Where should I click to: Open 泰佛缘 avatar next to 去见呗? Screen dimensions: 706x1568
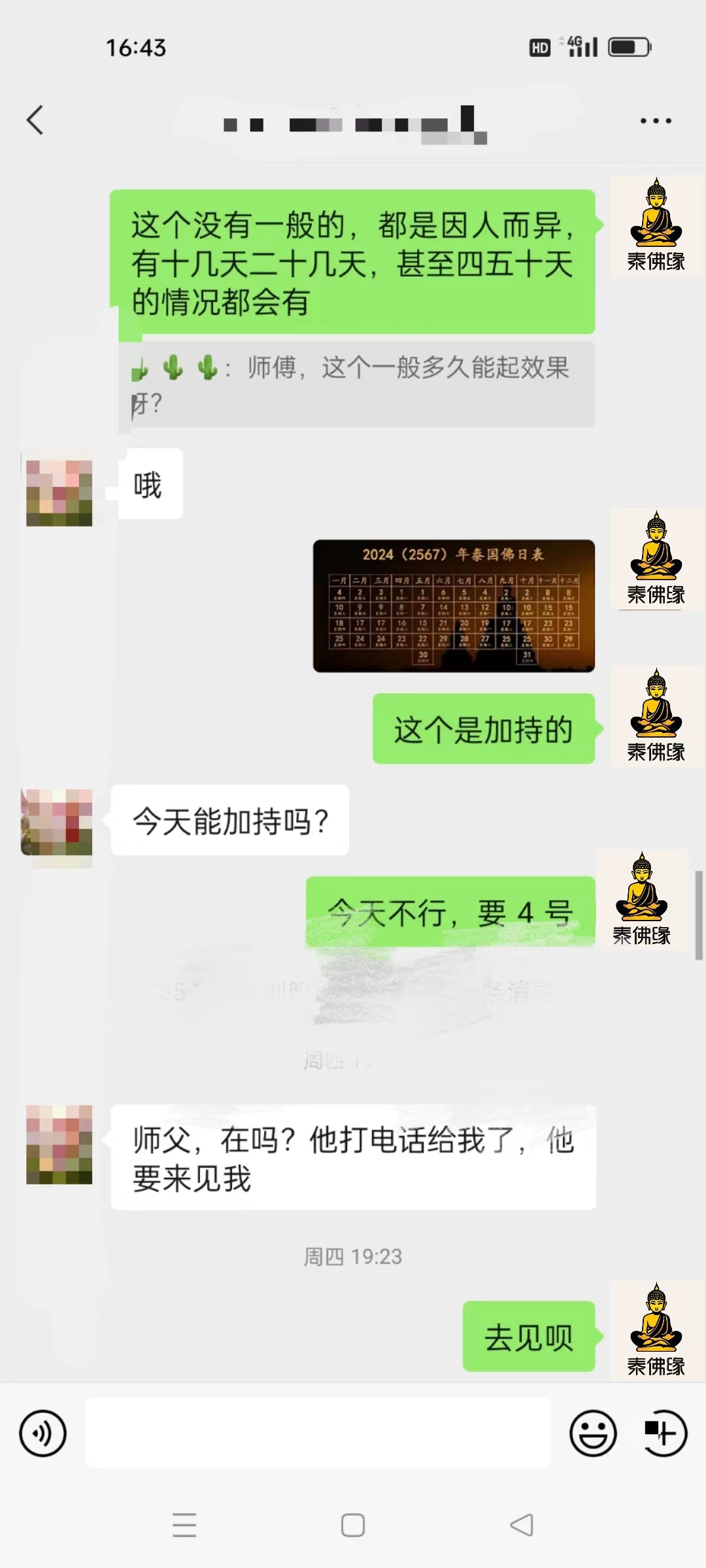(656, 1330)
